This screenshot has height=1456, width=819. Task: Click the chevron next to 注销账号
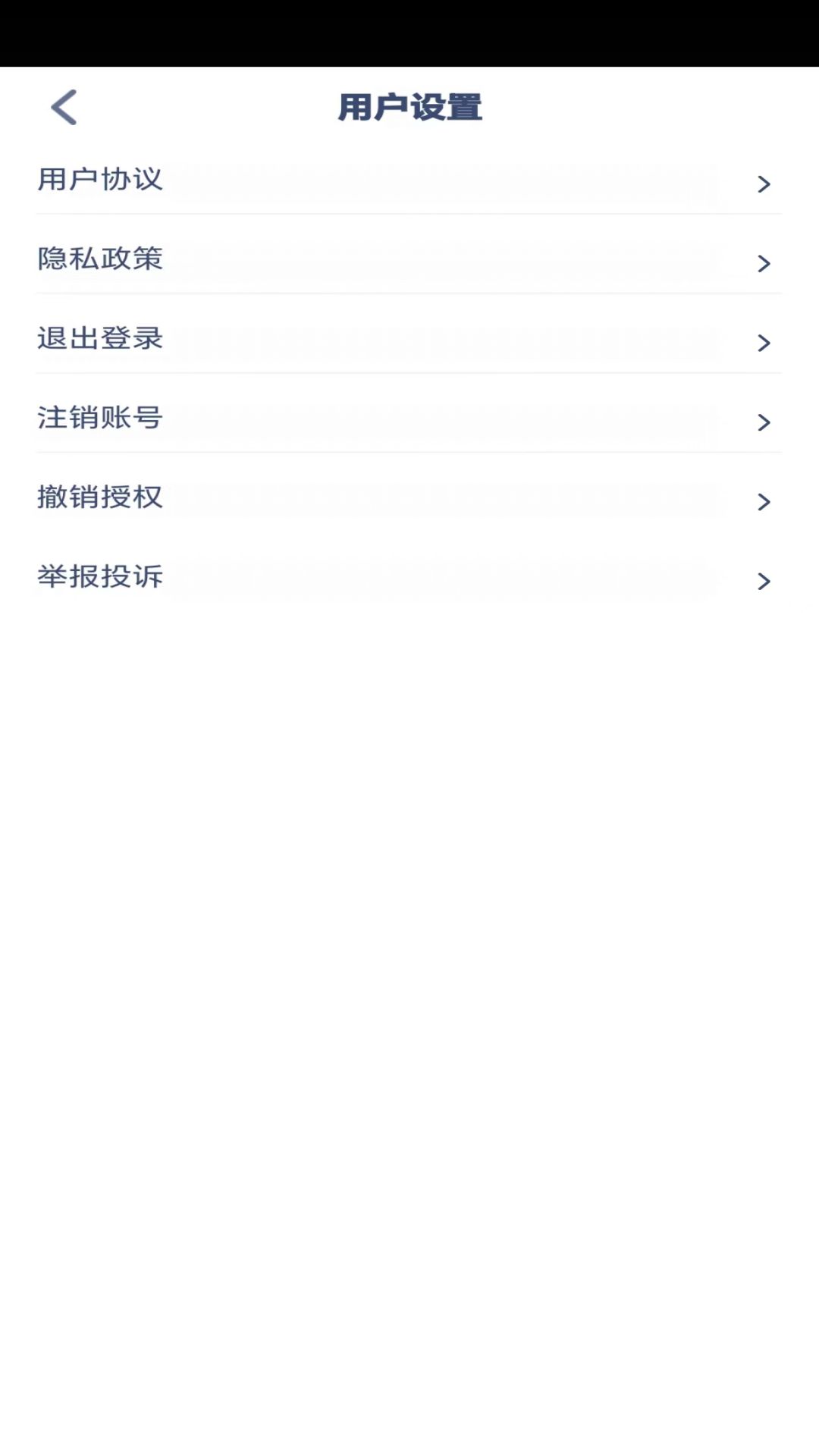click(x=764, y=422)
